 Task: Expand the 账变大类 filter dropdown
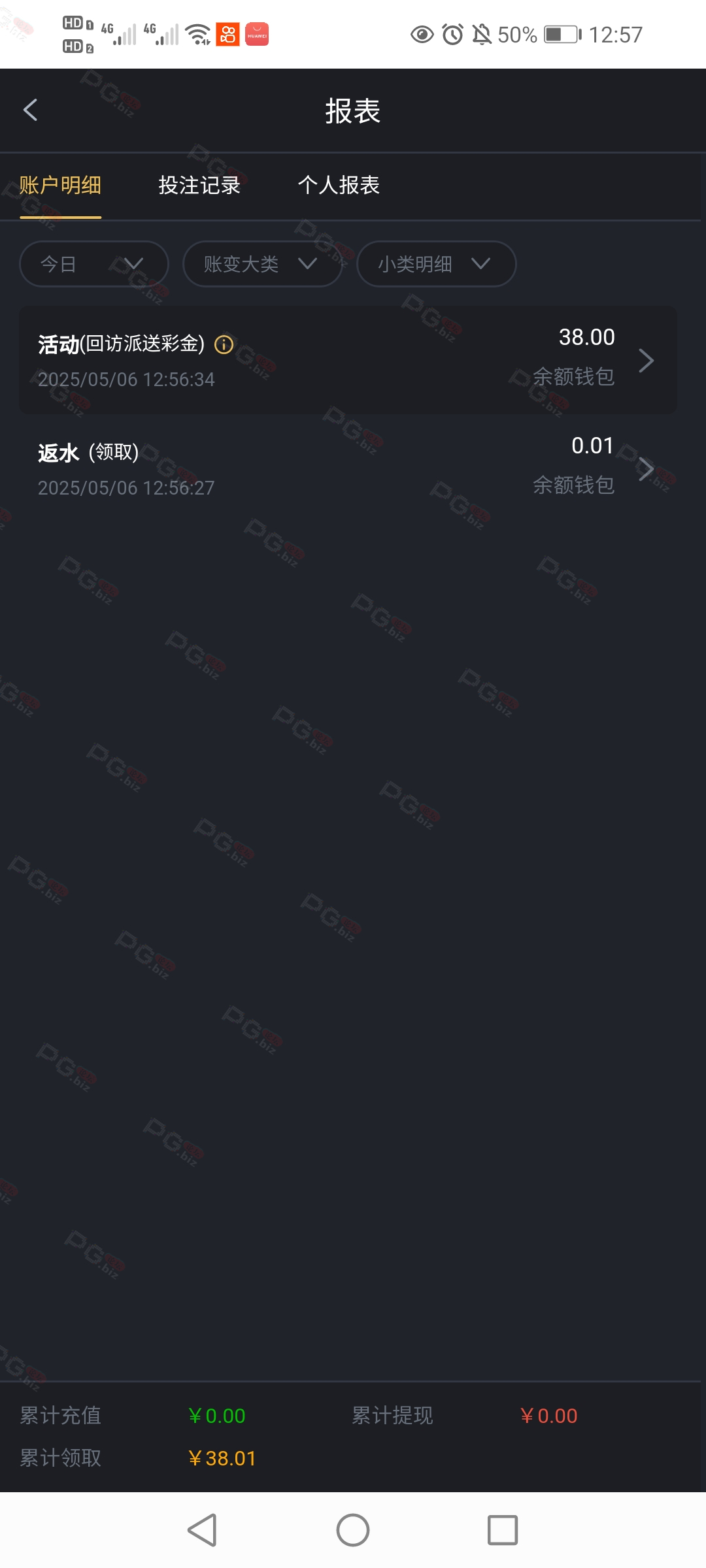click(x=262, y=264)
